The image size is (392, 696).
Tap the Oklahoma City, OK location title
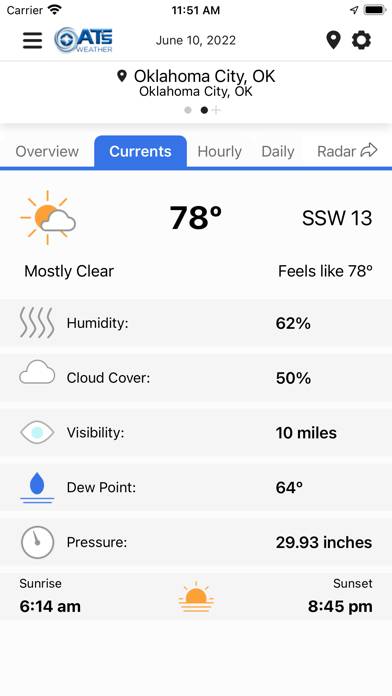(196, 76)
